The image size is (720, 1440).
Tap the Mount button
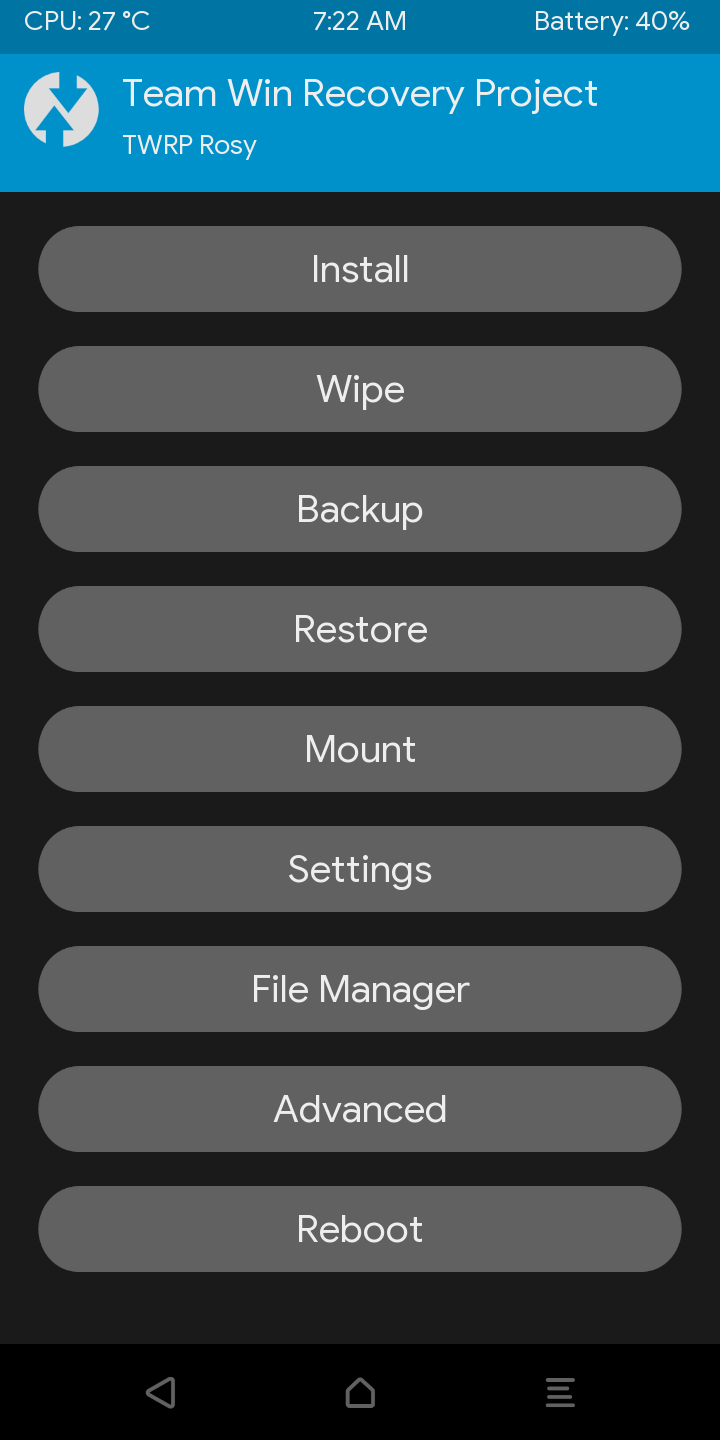(x=360, y=749)
